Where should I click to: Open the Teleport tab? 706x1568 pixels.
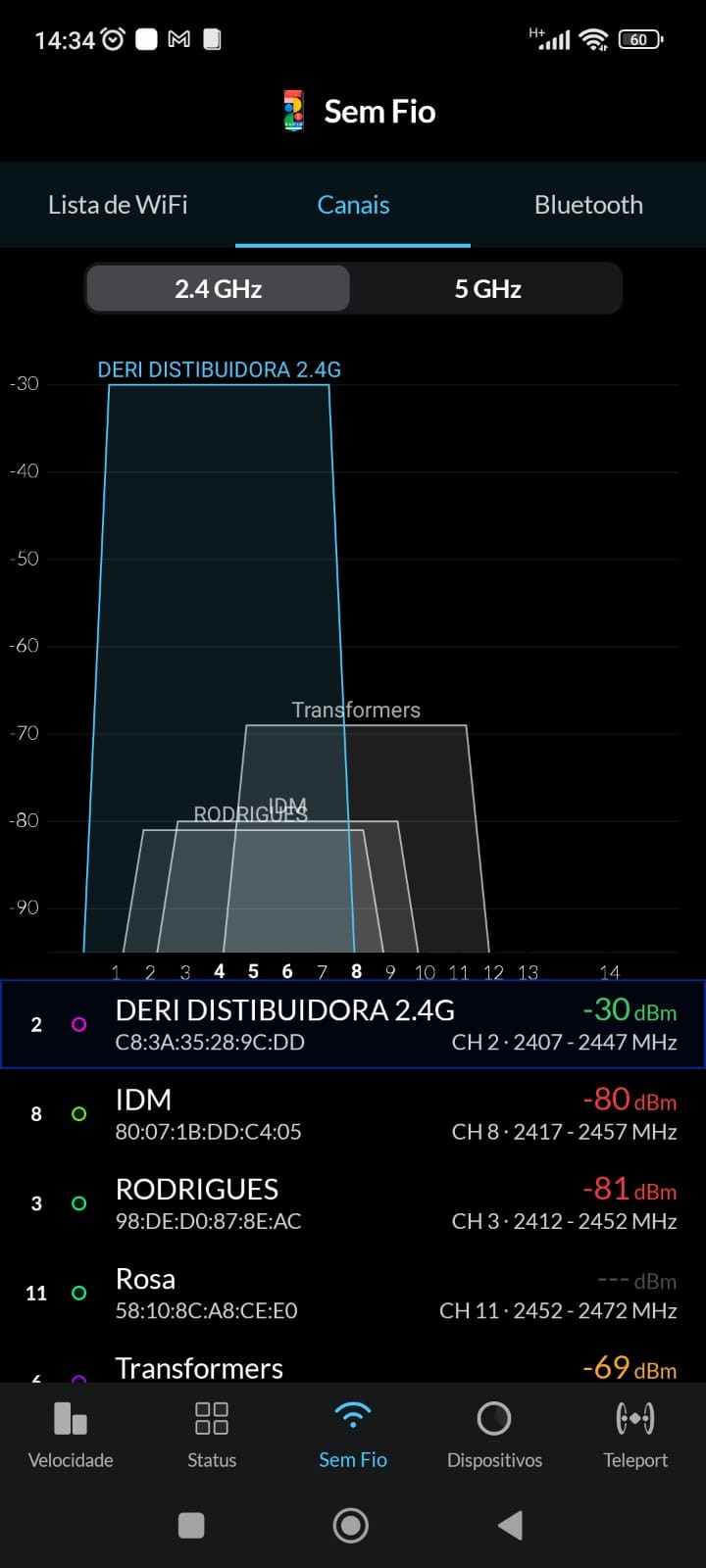[635, 1435]
